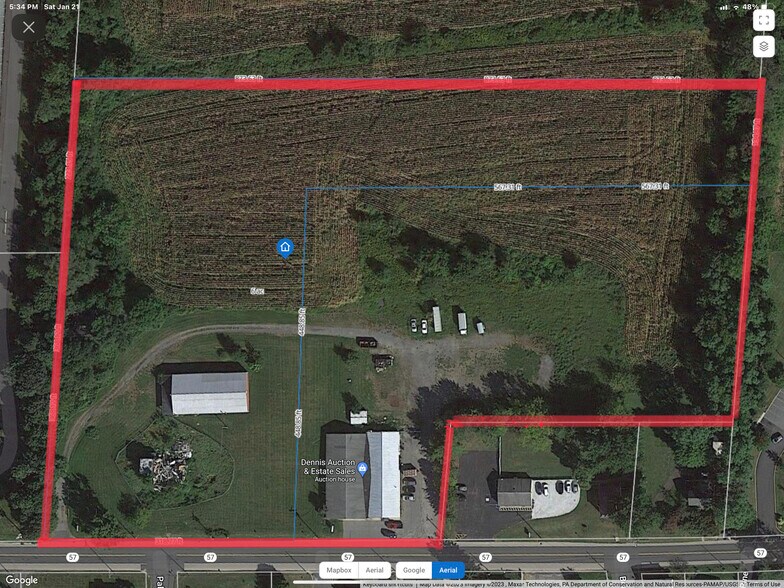784x588 pixels.
Task: Open the Terms of Use link
Action: coord(765,584)
